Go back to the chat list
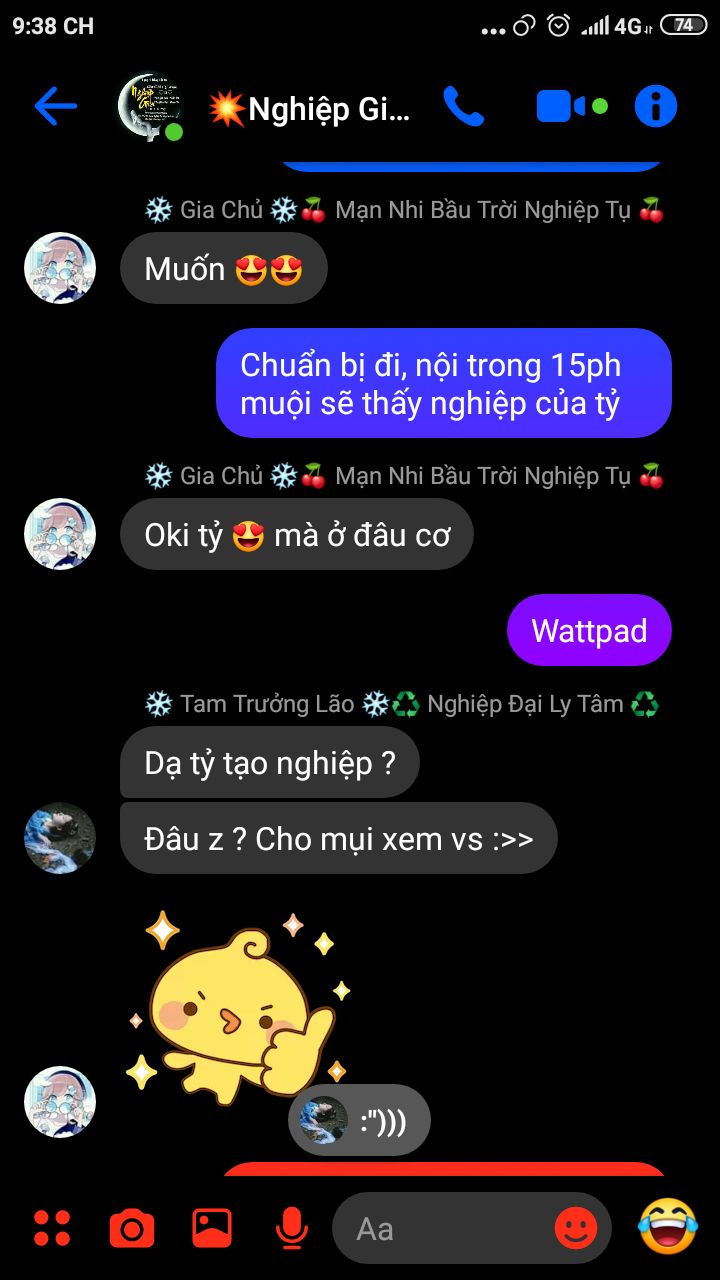Image resolution: width=720 pixels, height=1280 pixels. point(55,106)
